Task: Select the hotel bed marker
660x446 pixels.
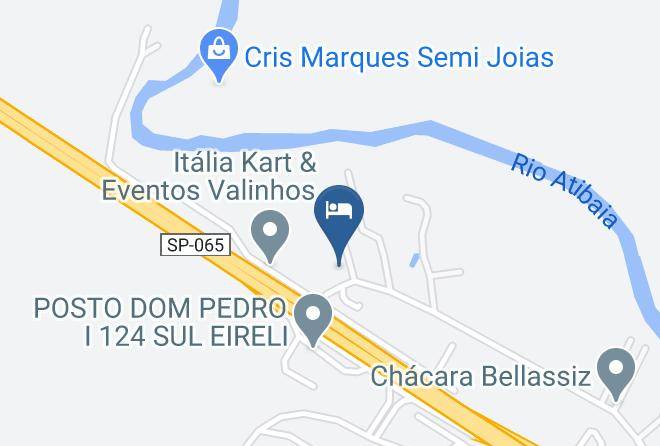Action: (x=339, y=223)
